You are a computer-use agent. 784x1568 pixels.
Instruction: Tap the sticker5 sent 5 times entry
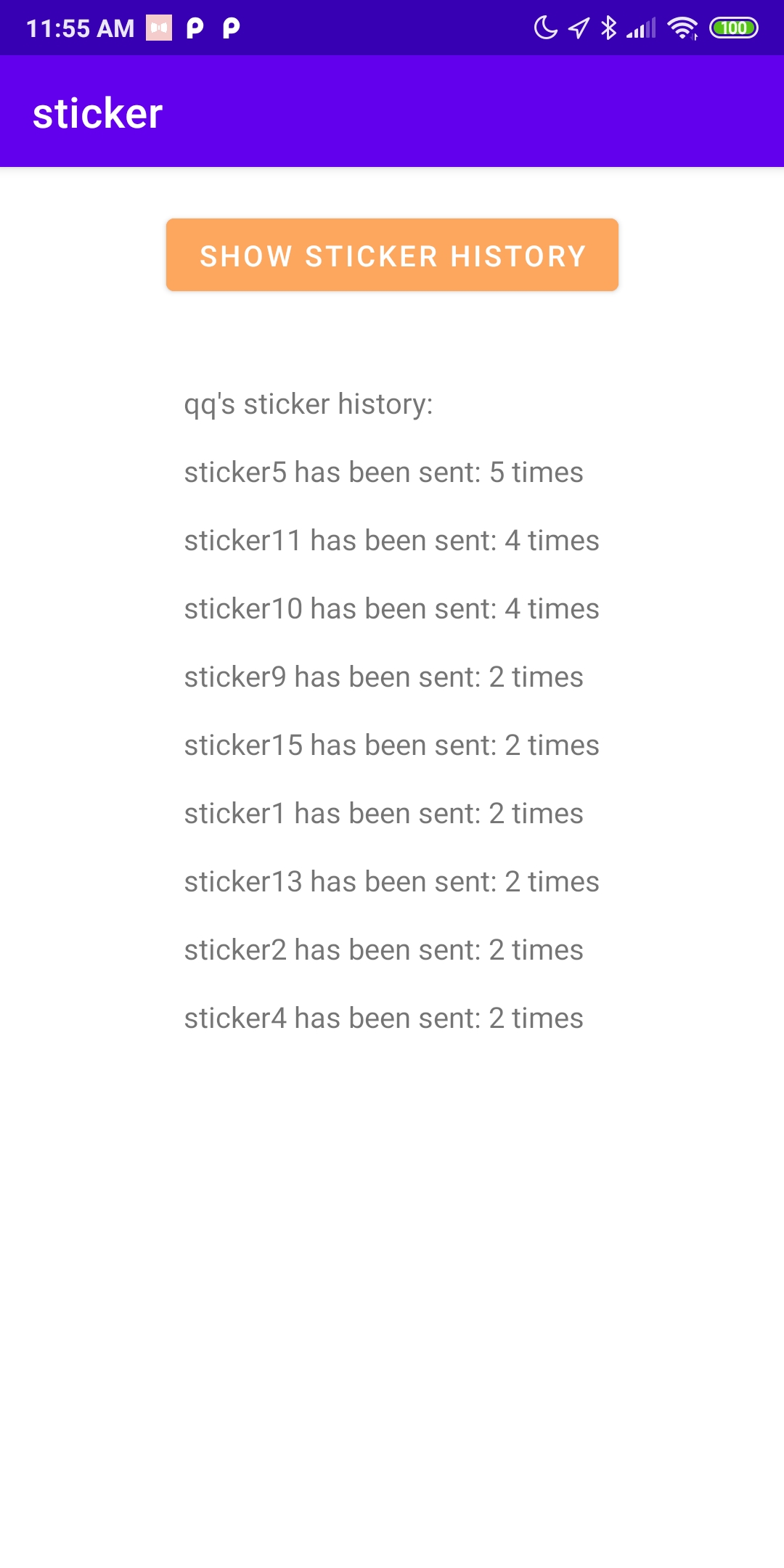383,472
